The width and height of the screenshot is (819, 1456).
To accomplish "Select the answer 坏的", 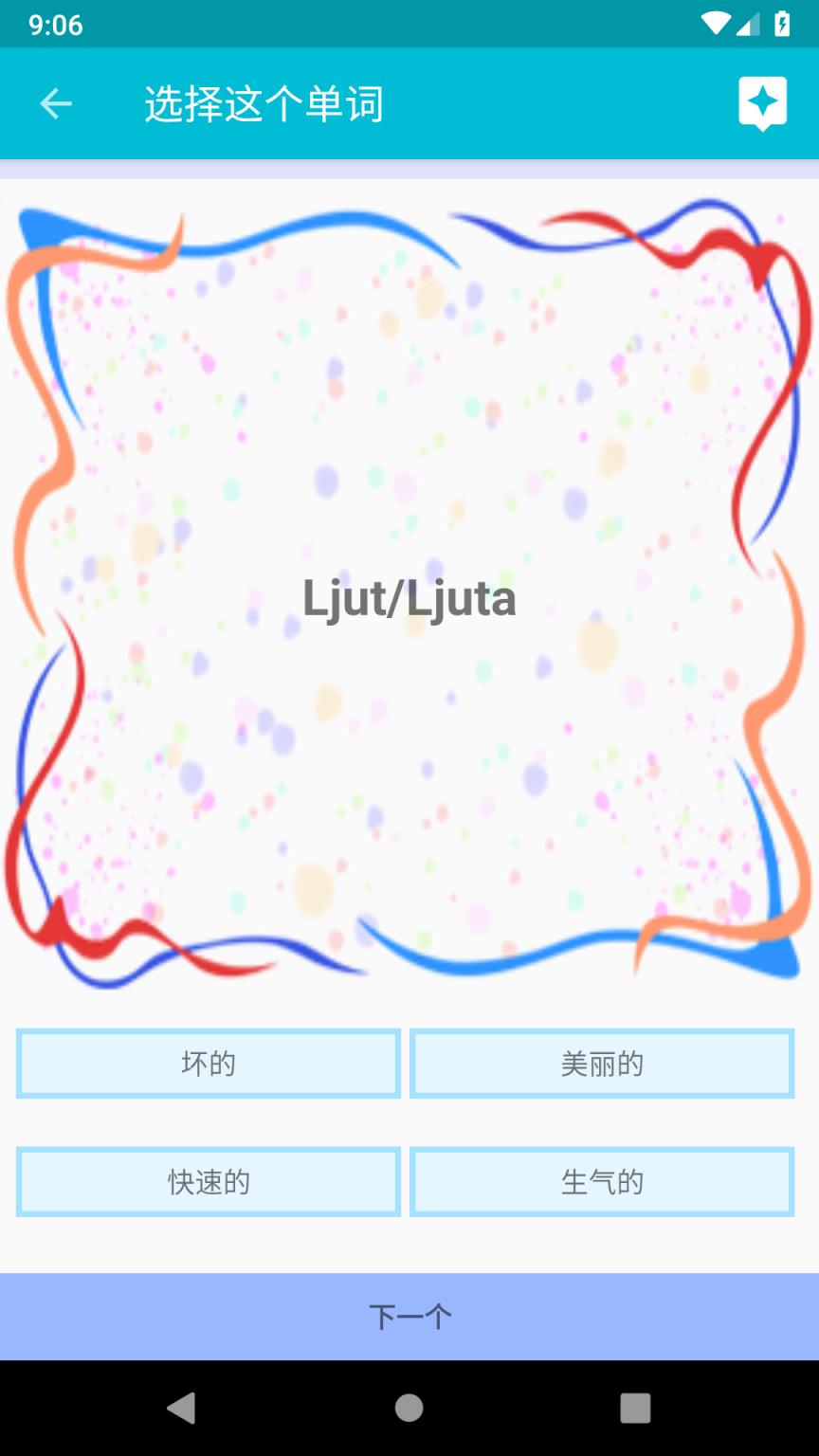I will pyautogui.click(x=208, y=1064).
